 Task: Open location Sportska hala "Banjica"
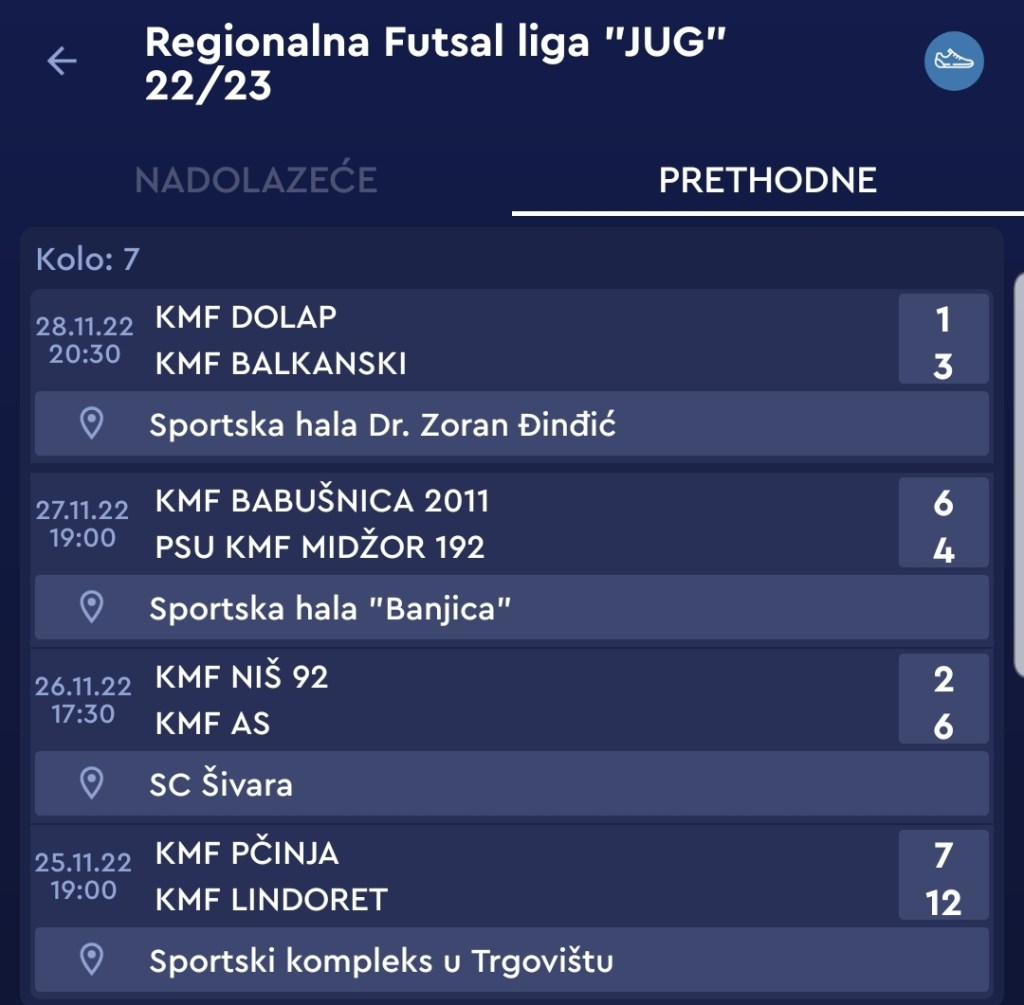[x=510, y=608]
